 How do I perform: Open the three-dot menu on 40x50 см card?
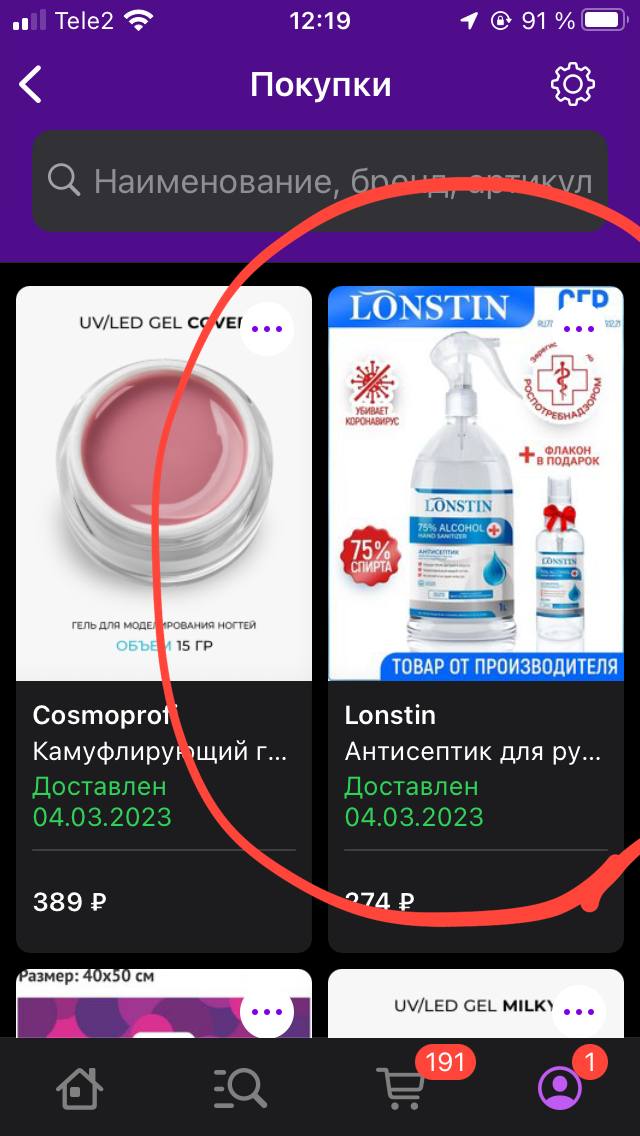pos(267,1012)
